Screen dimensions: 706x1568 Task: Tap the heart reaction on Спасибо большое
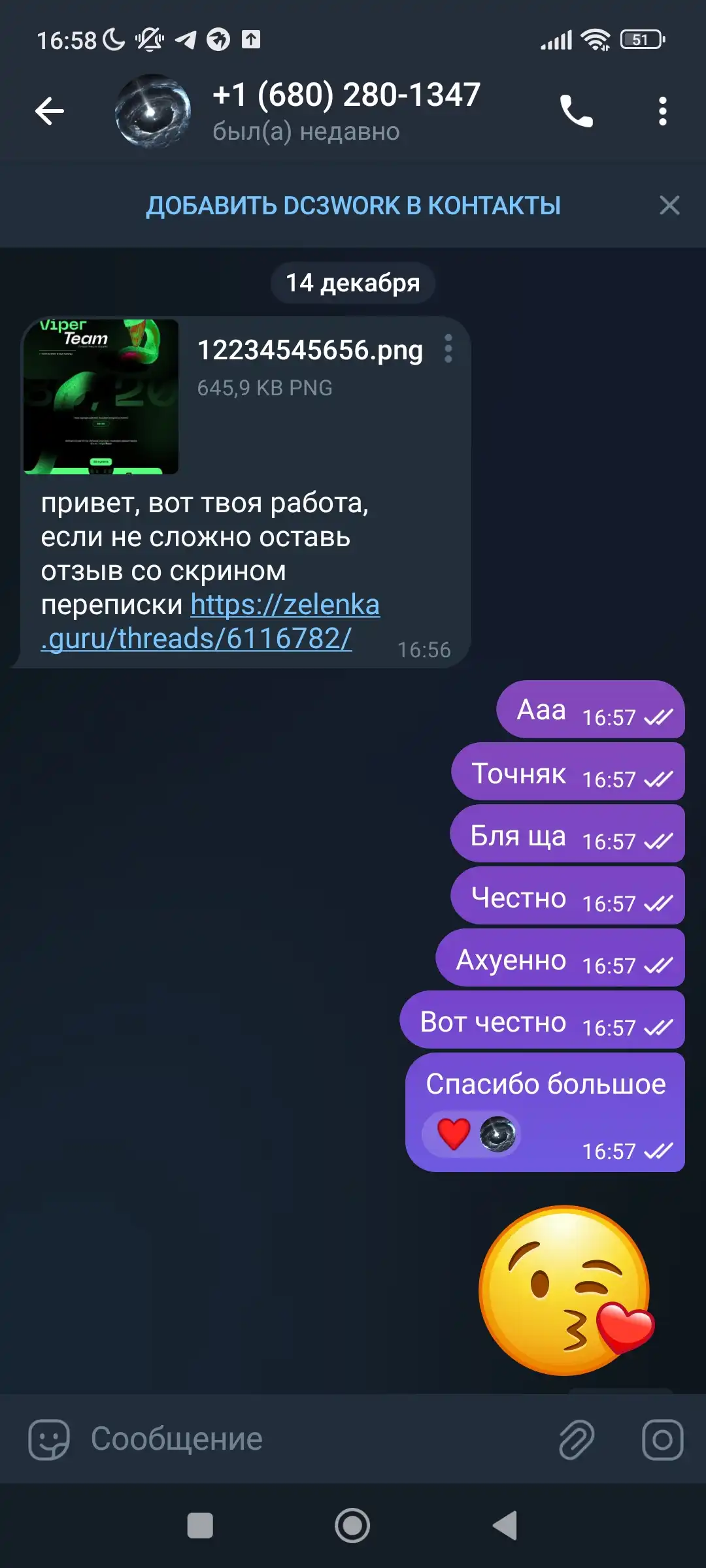click(x=454, y=1134)
